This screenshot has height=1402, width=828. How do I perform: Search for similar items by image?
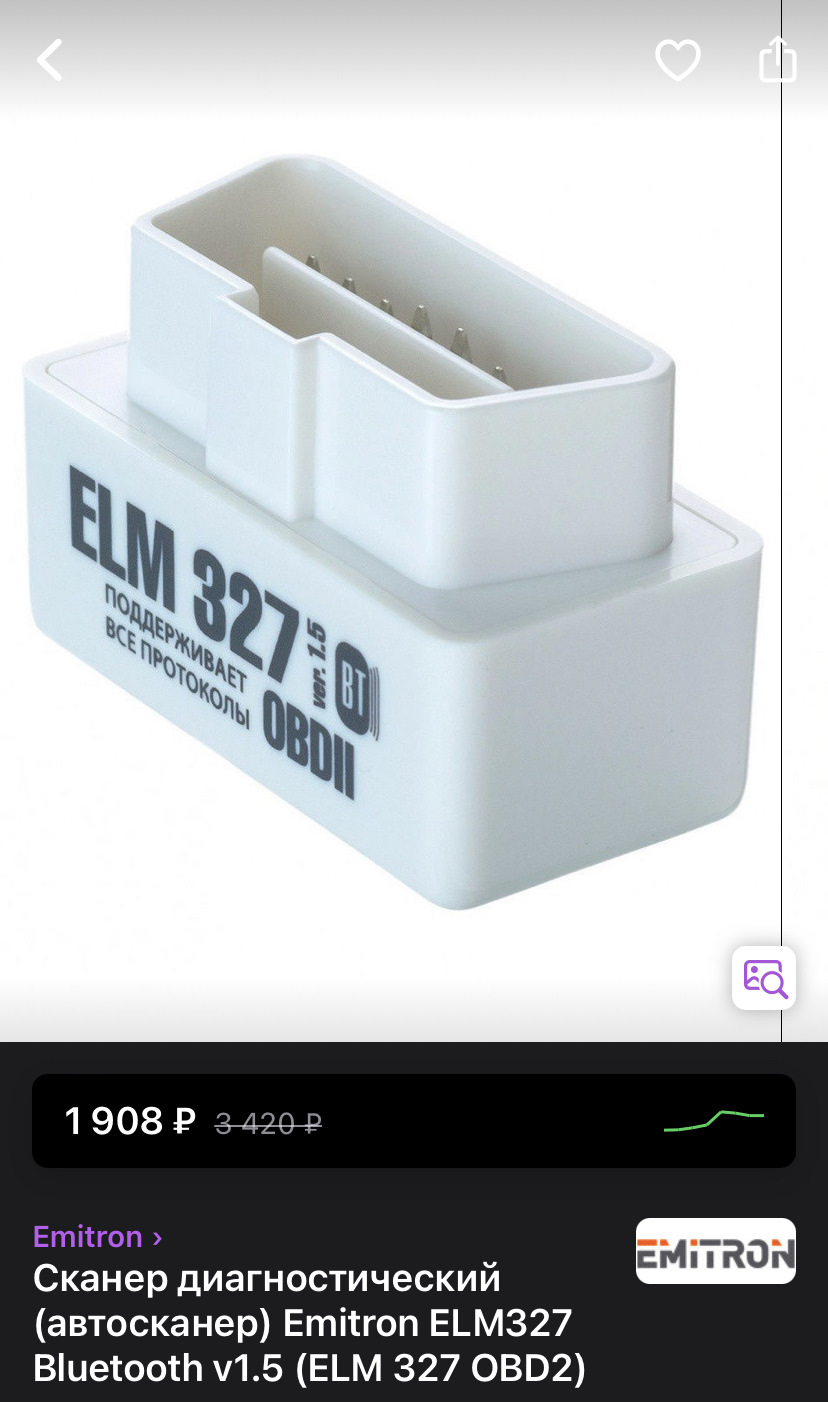click(764, 978)
